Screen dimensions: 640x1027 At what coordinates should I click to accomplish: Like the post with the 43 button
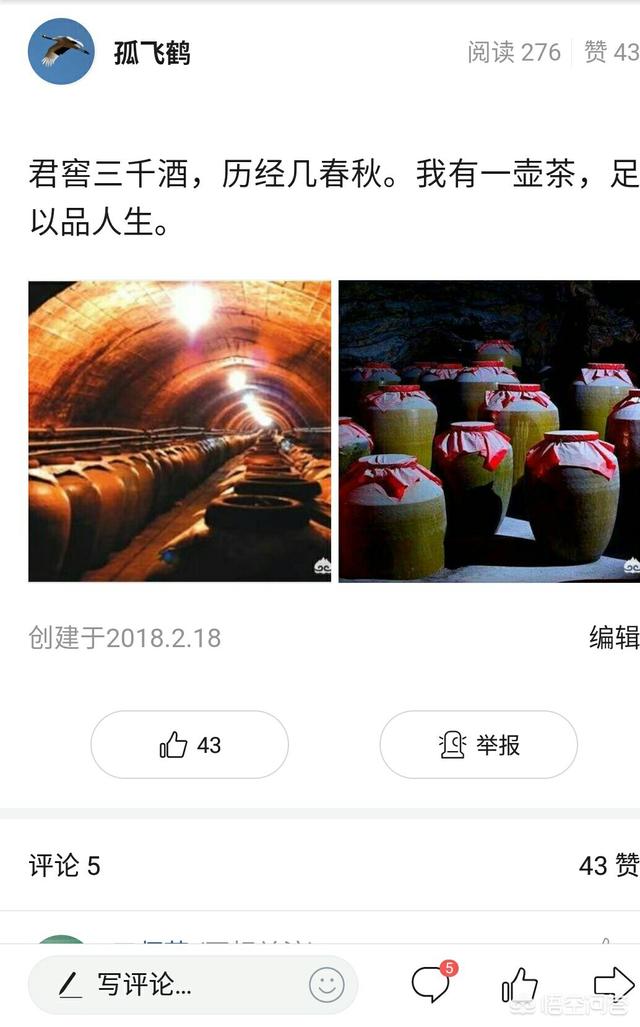point(189,745)
